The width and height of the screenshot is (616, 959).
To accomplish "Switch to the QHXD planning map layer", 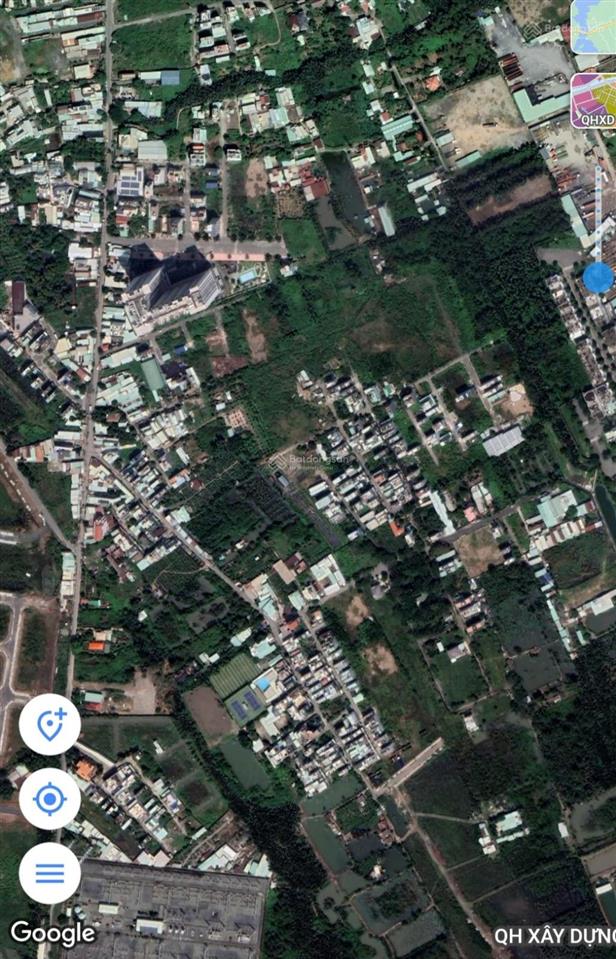I will [x=595, y=102].
